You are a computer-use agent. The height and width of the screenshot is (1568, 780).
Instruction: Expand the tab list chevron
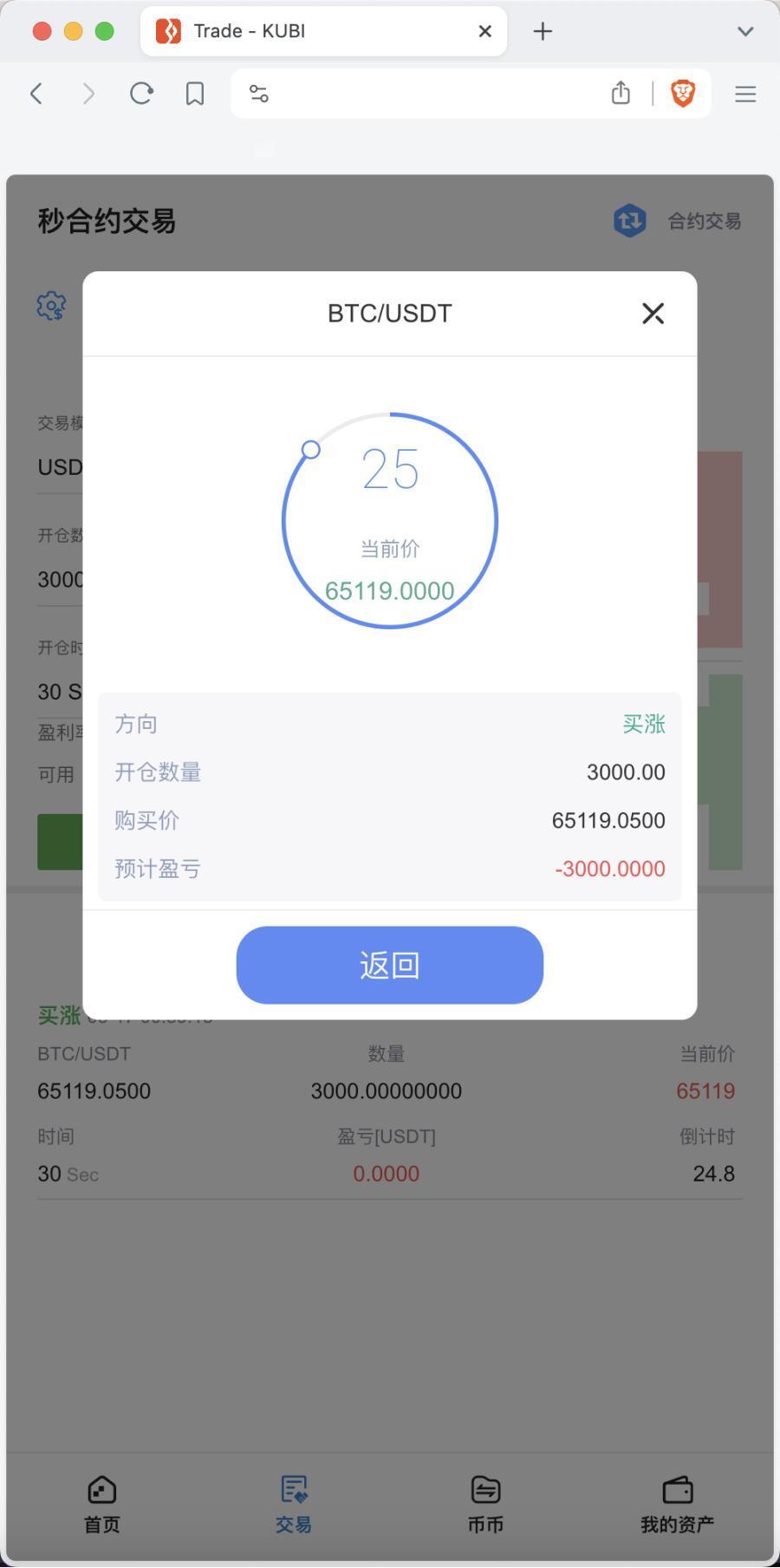pos(744,31)
